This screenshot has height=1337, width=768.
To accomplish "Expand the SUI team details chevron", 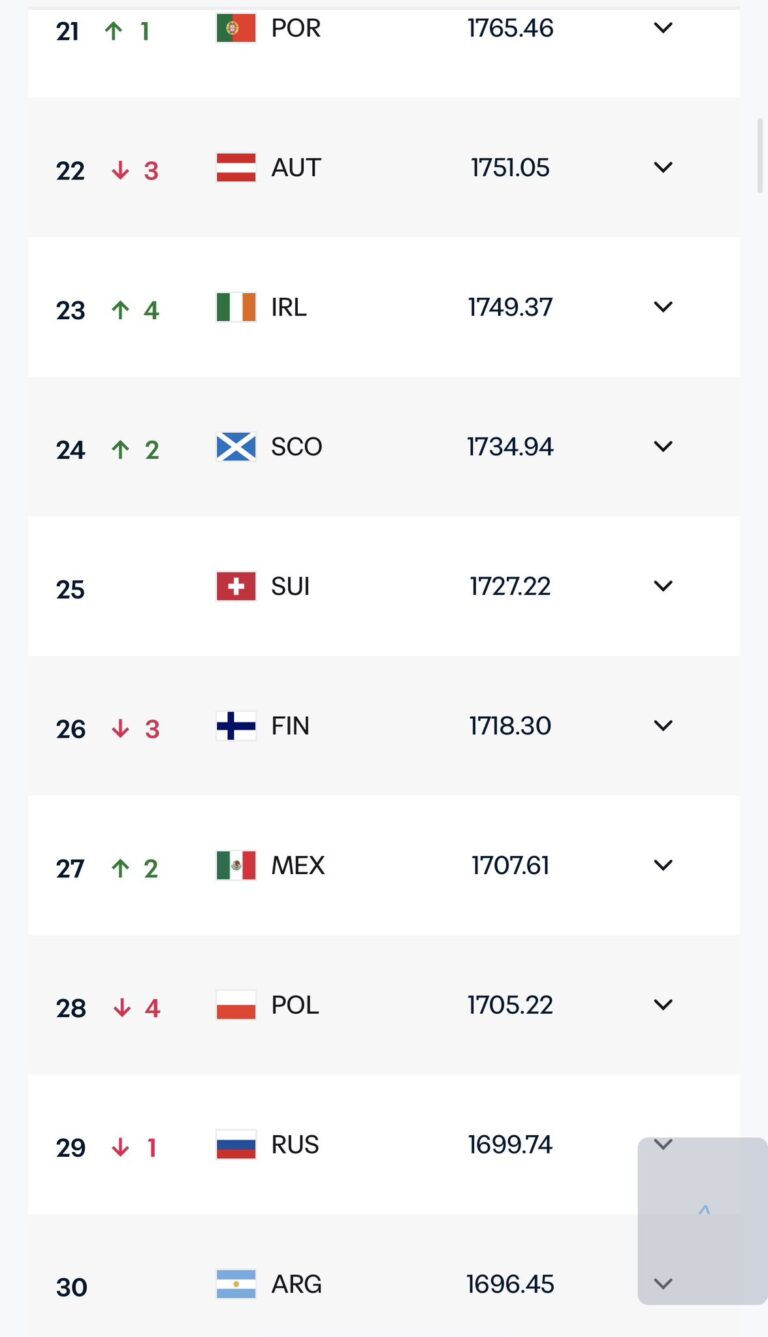I will point(662,586).
